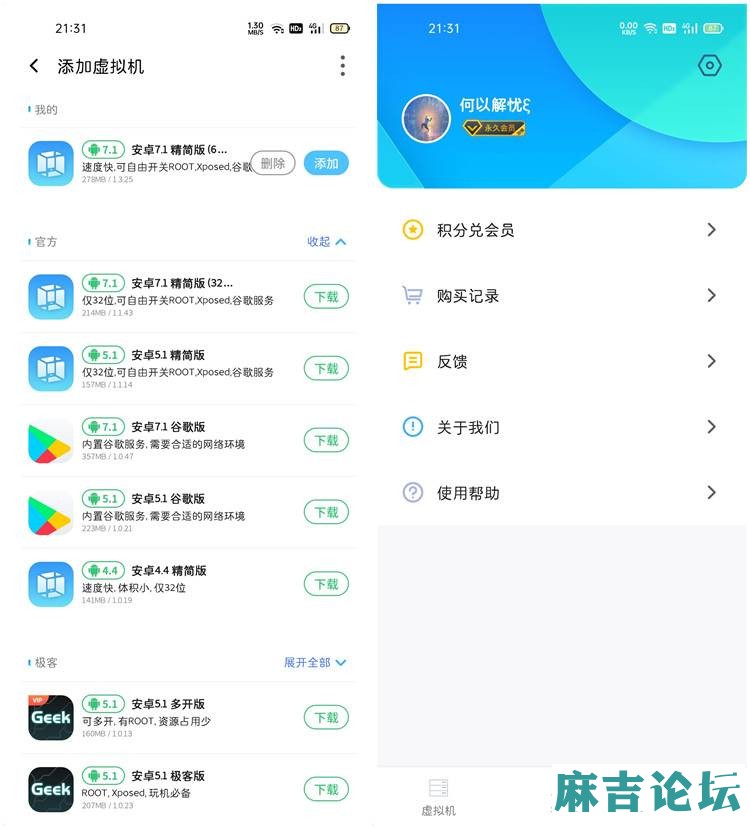Download 安卓7.1 精简版 (32位)
Image resolution: width=750 pixels, height=828 pixels.
[x=326, y=297]
